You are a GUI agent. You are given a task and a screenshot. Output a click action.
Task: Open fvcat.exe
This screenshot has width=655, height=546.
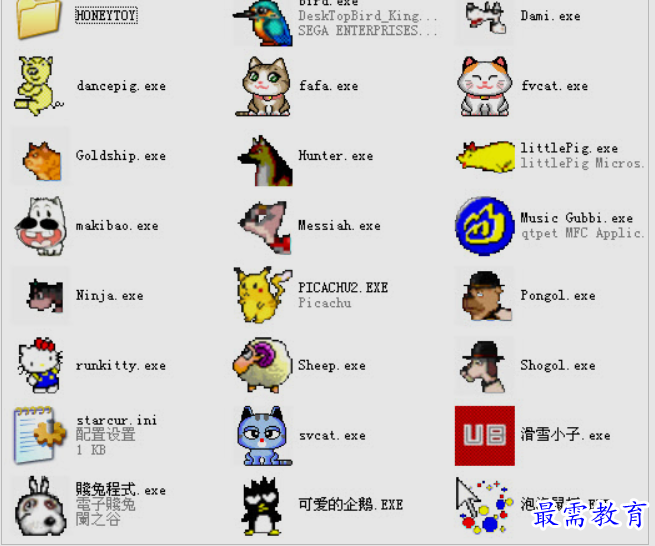(484, 86)
